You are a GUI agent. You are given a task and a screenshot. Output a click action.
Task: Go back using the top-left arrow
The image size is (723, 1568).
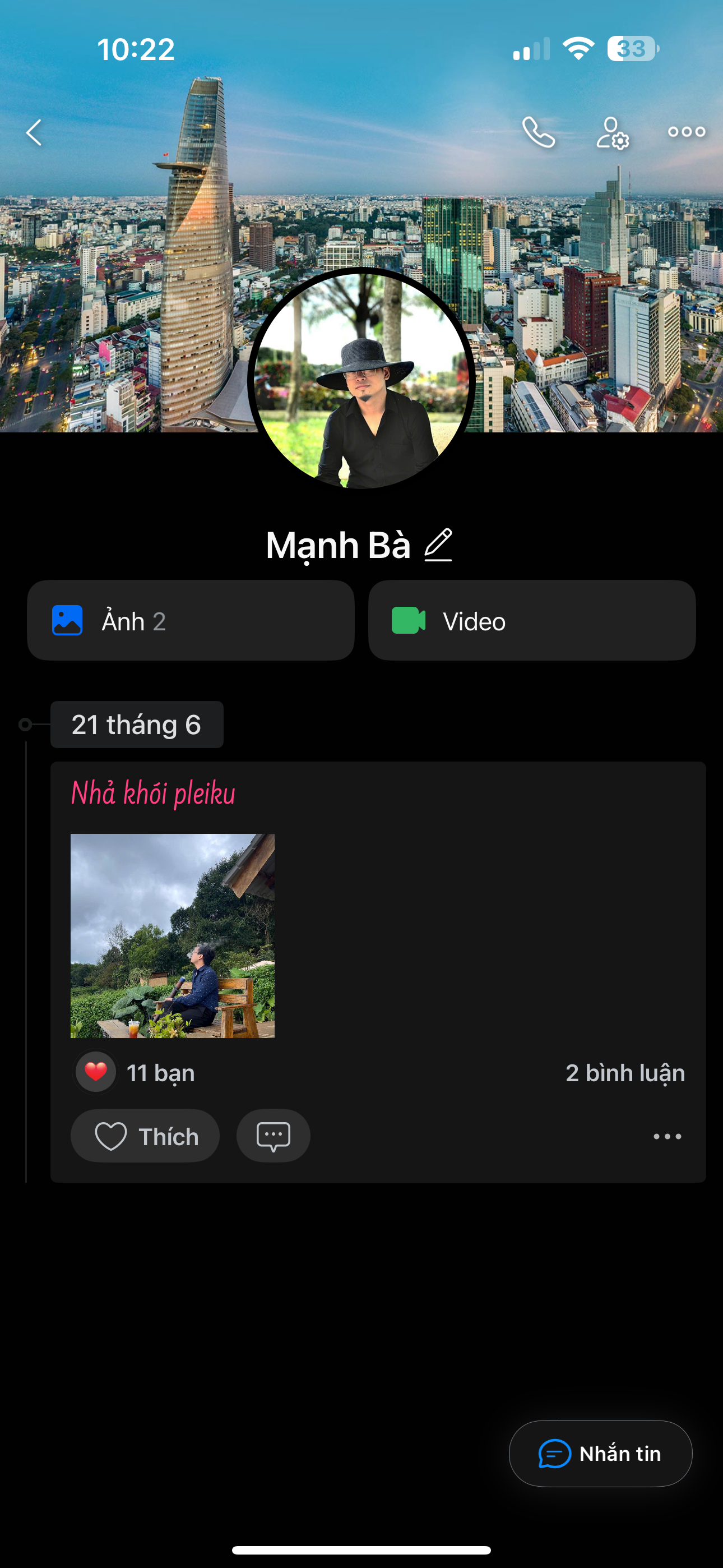click(34, 132)
